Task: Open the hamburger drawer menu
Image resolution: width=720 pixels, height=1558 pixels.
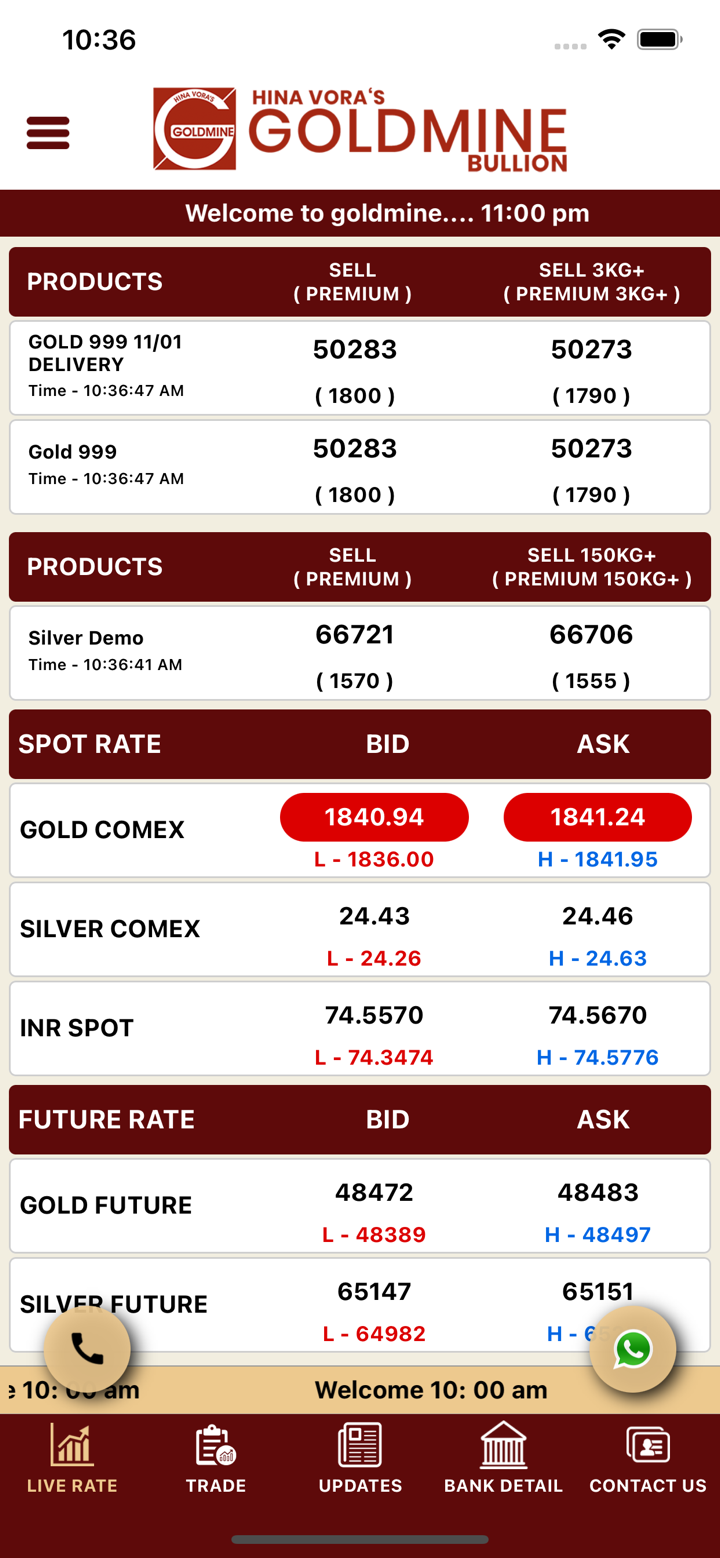Action: [x=48, y=133]
